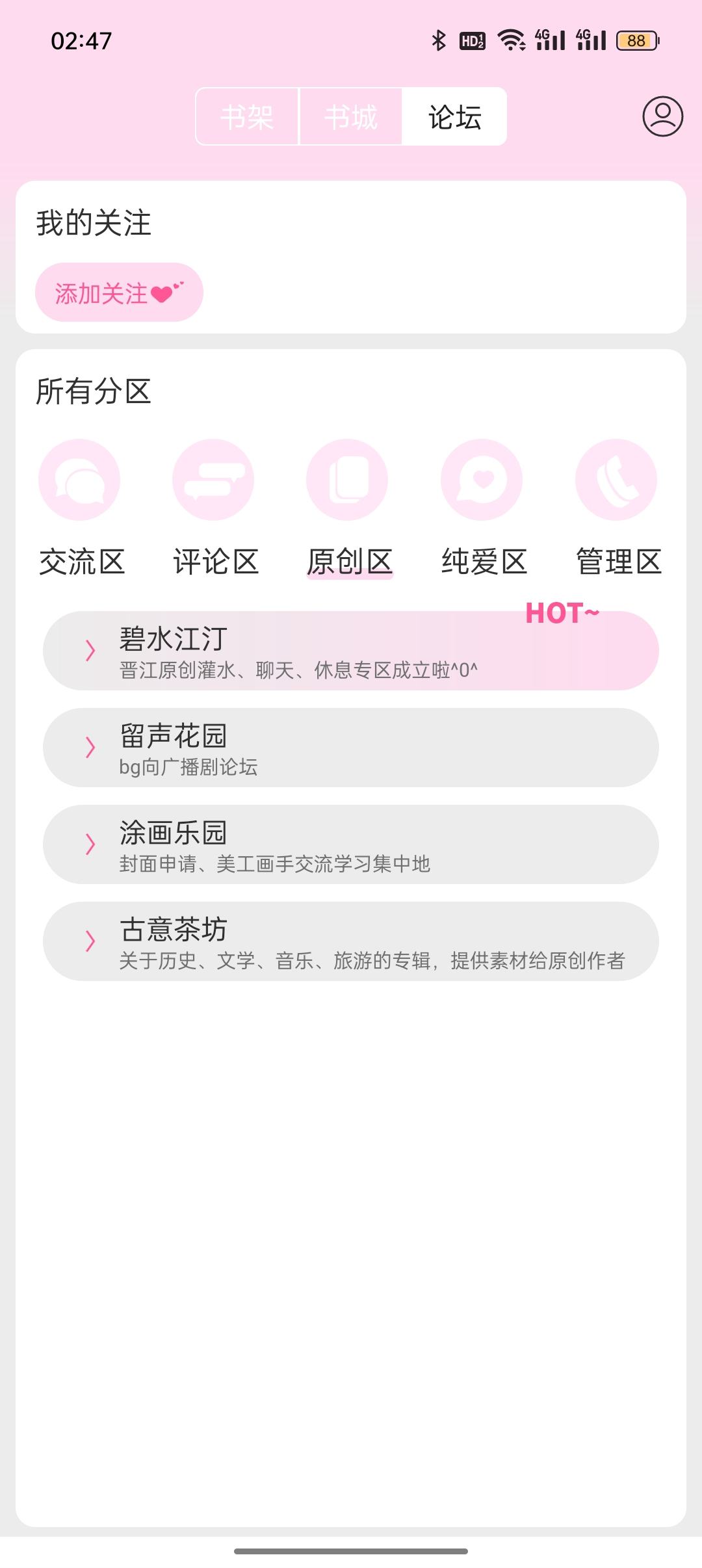Open the 涂画乐园 forum
The width and height of the screenshot is (702, 1568).
[351, 844]
